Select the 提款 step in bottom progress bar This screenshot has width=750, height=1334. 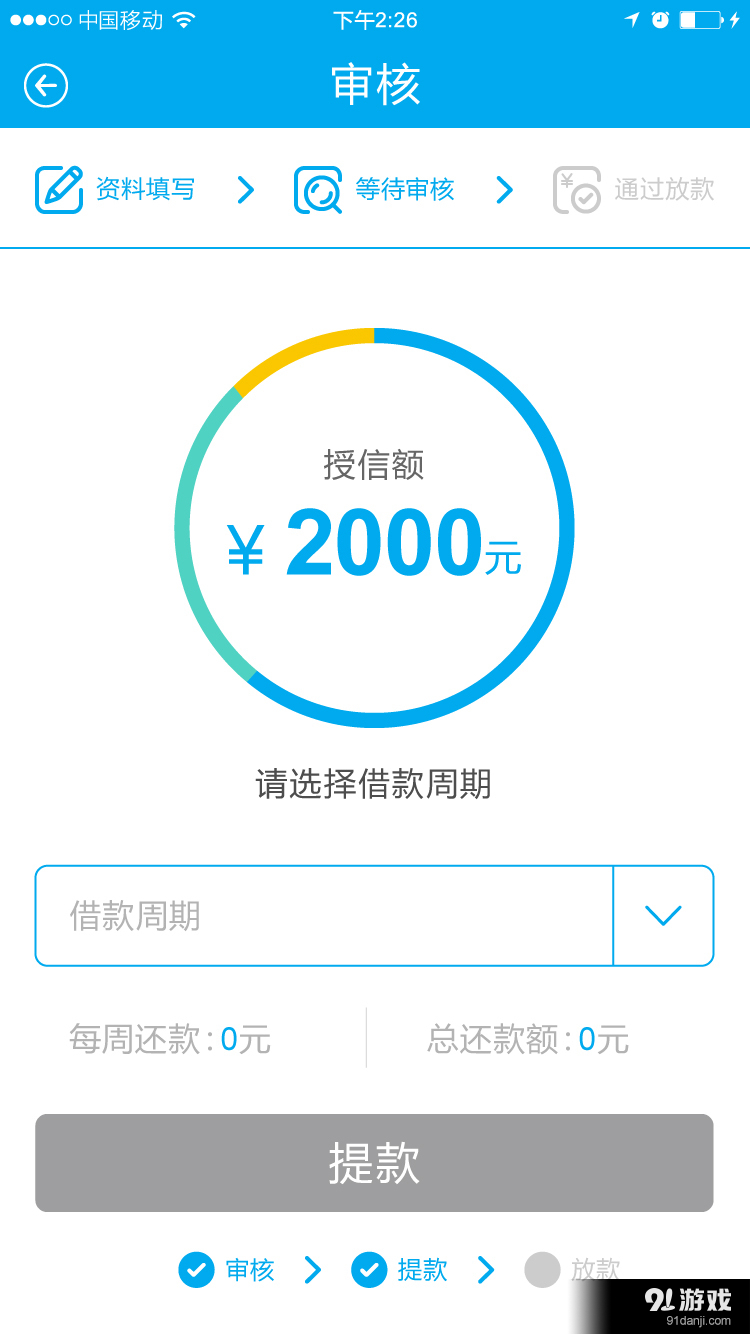coord(423,1270)
